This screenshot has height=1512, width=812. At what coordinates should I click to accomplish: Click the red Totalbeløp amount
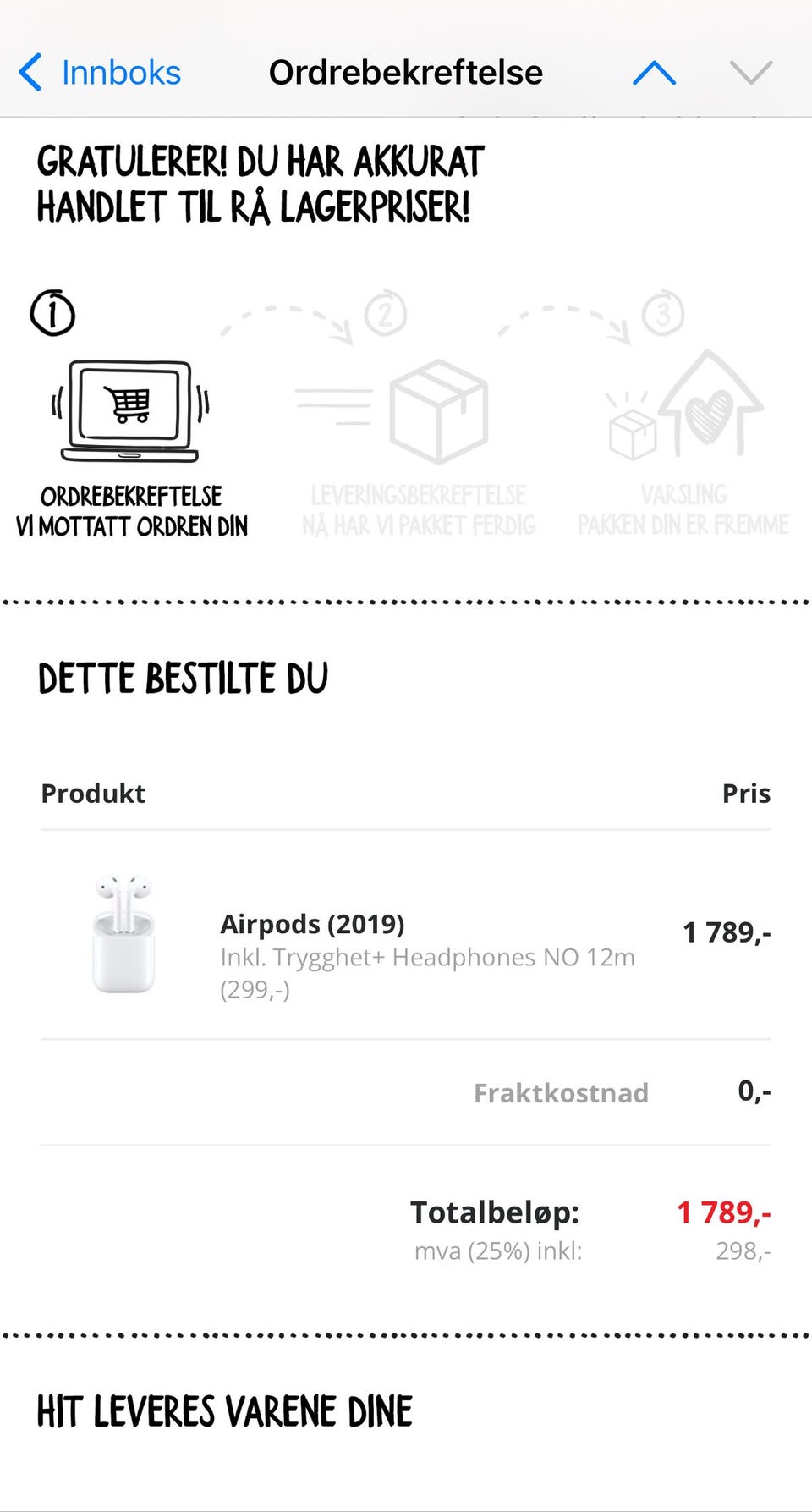point(726,1212)
